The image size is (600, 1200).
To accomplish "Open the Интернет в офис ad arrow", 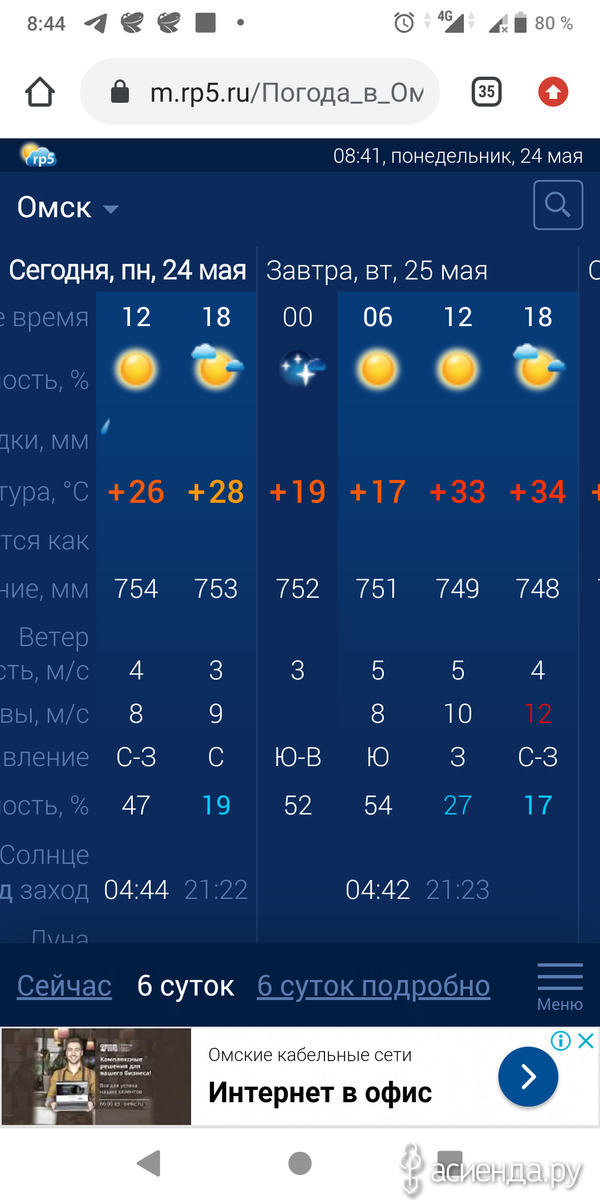I will [528, 1077].
